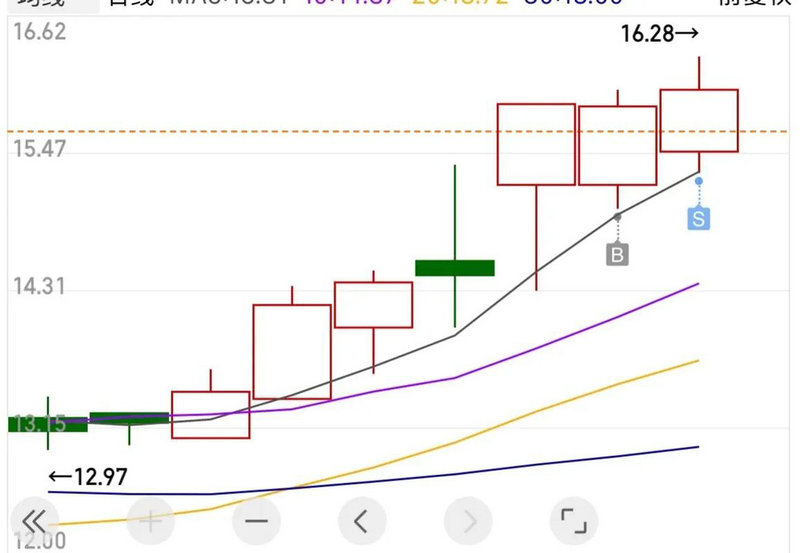Screen dimensions: 800x553
Task: Zoom in the candlestick chart with plus
Action: [x=150, y=520]
